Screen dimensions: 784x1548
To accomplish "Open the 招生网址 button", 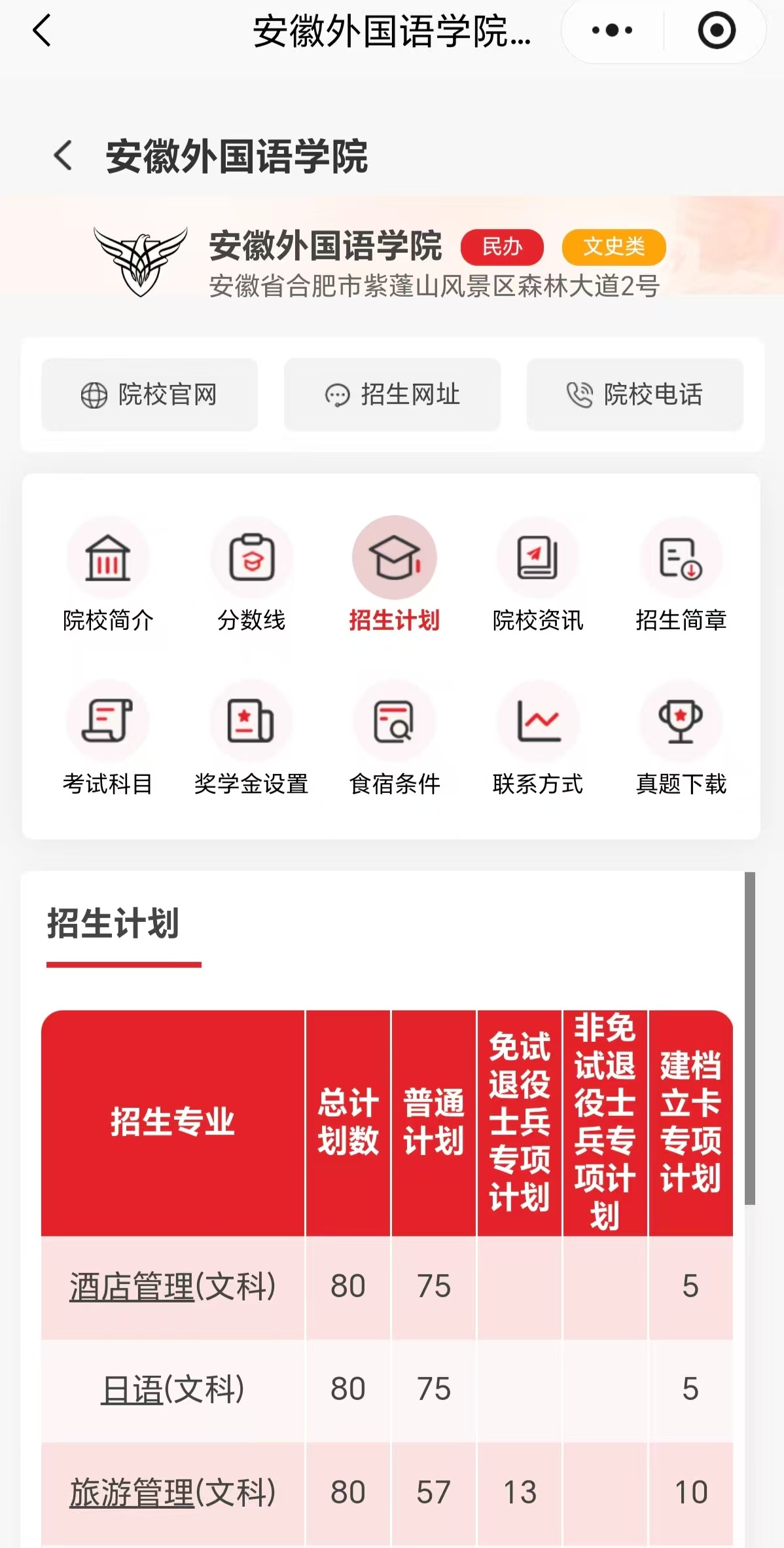I will point(393,394).
